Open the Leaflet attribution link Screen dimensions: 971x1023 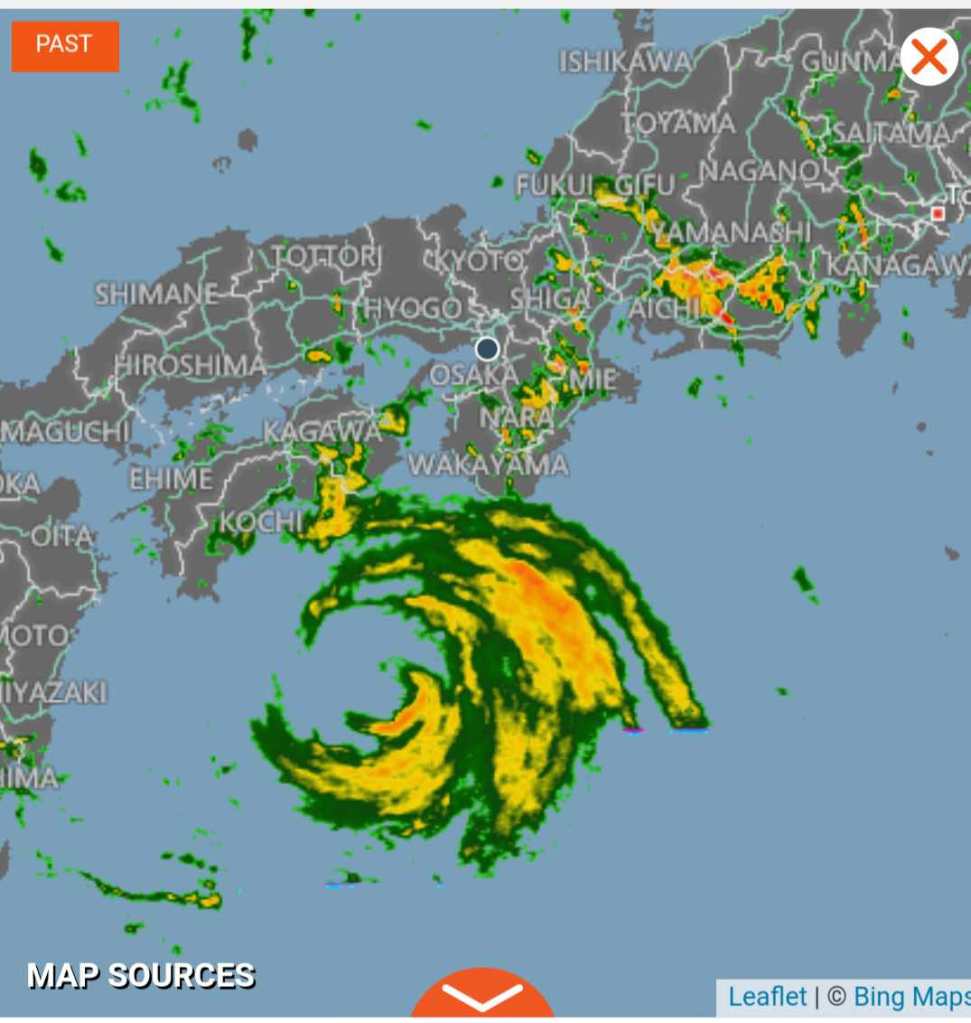[767, 997]
